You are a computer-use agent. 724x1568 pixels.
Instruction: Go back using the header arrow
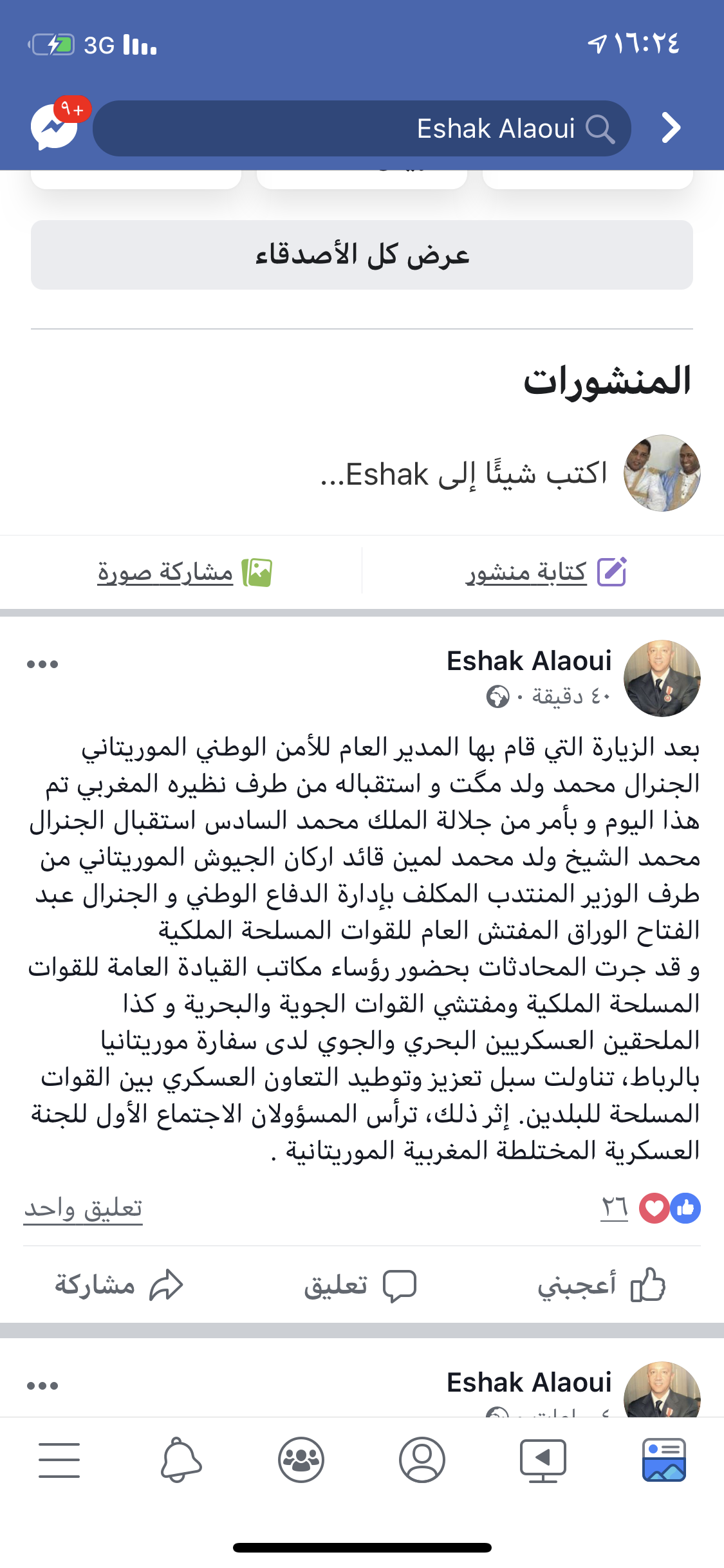671,127
